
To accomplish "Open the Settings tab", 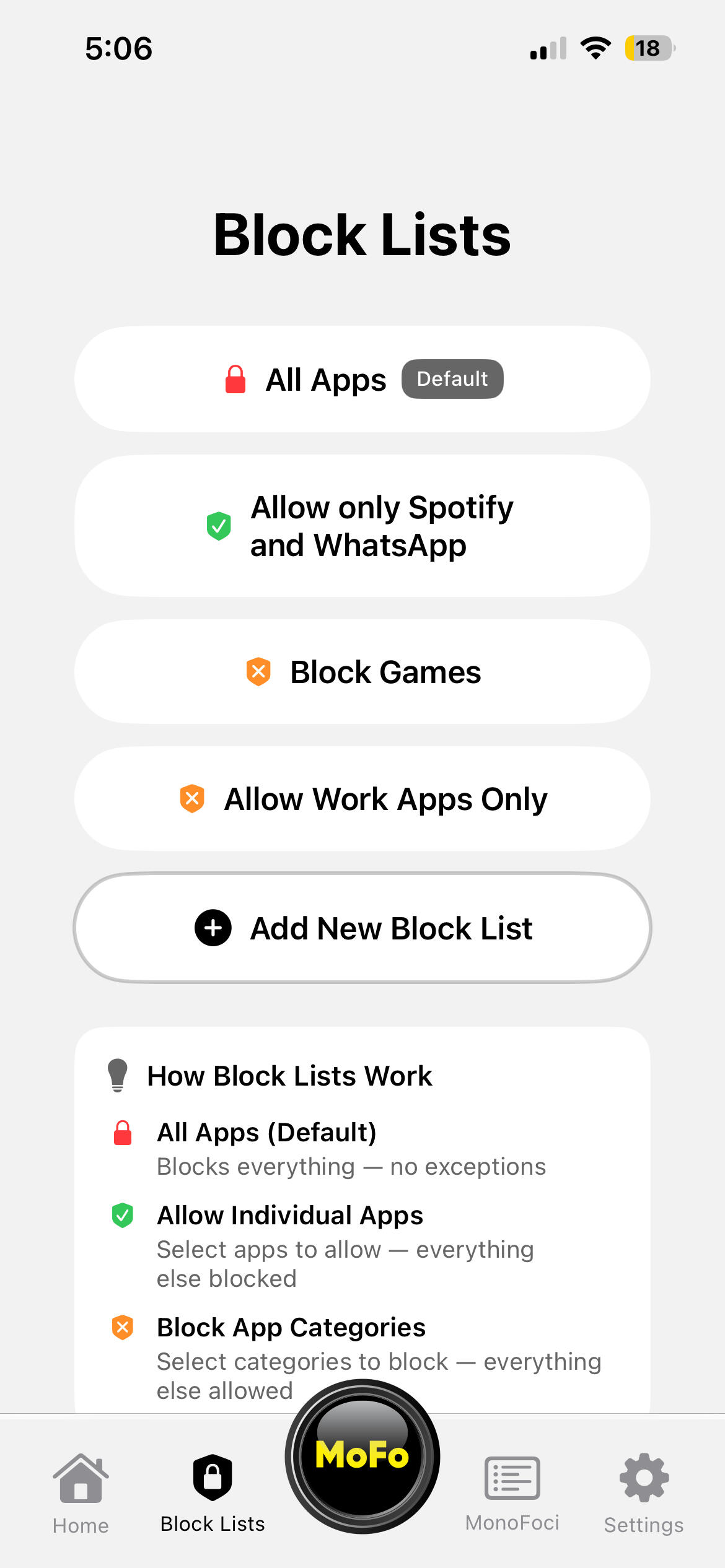I will (x=644, y=1492).
